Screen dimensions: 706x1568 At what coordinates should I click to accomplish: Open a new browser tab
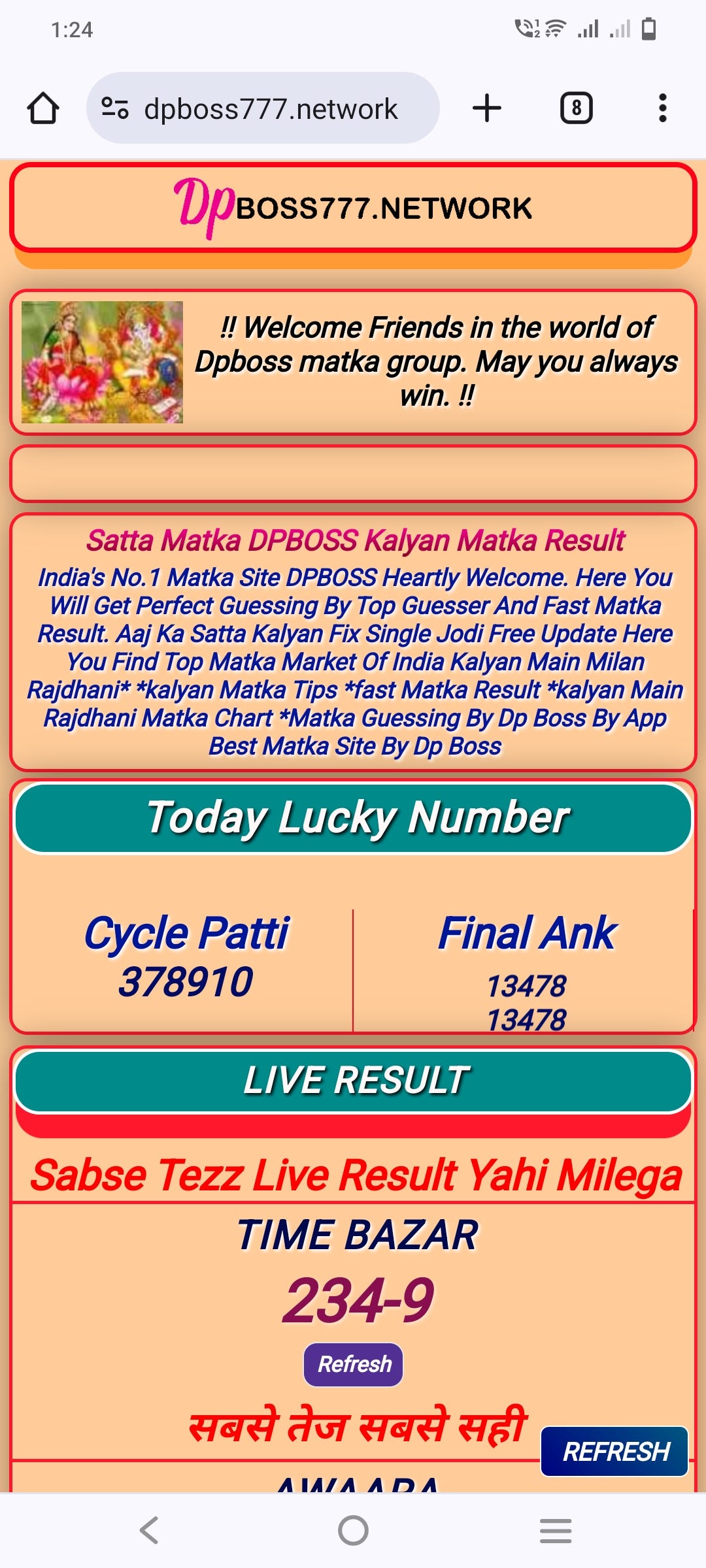487,108
